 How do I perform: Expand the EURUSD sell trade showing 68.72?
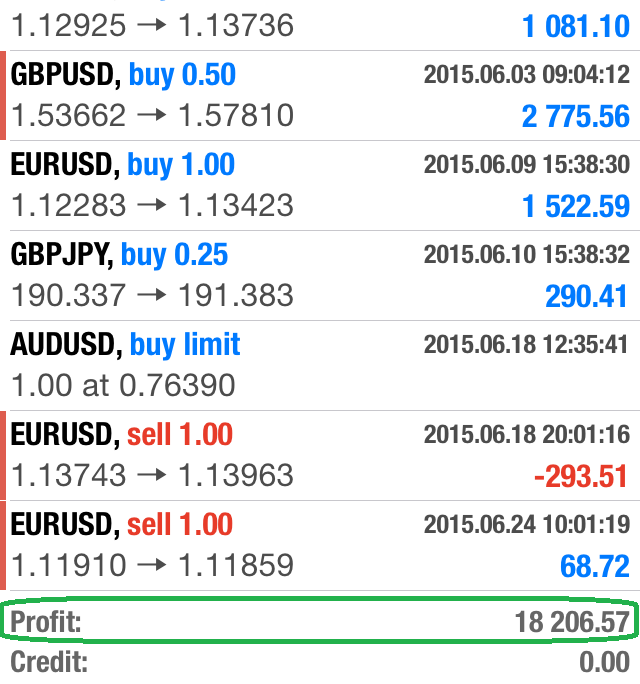[x=320, y=546]
